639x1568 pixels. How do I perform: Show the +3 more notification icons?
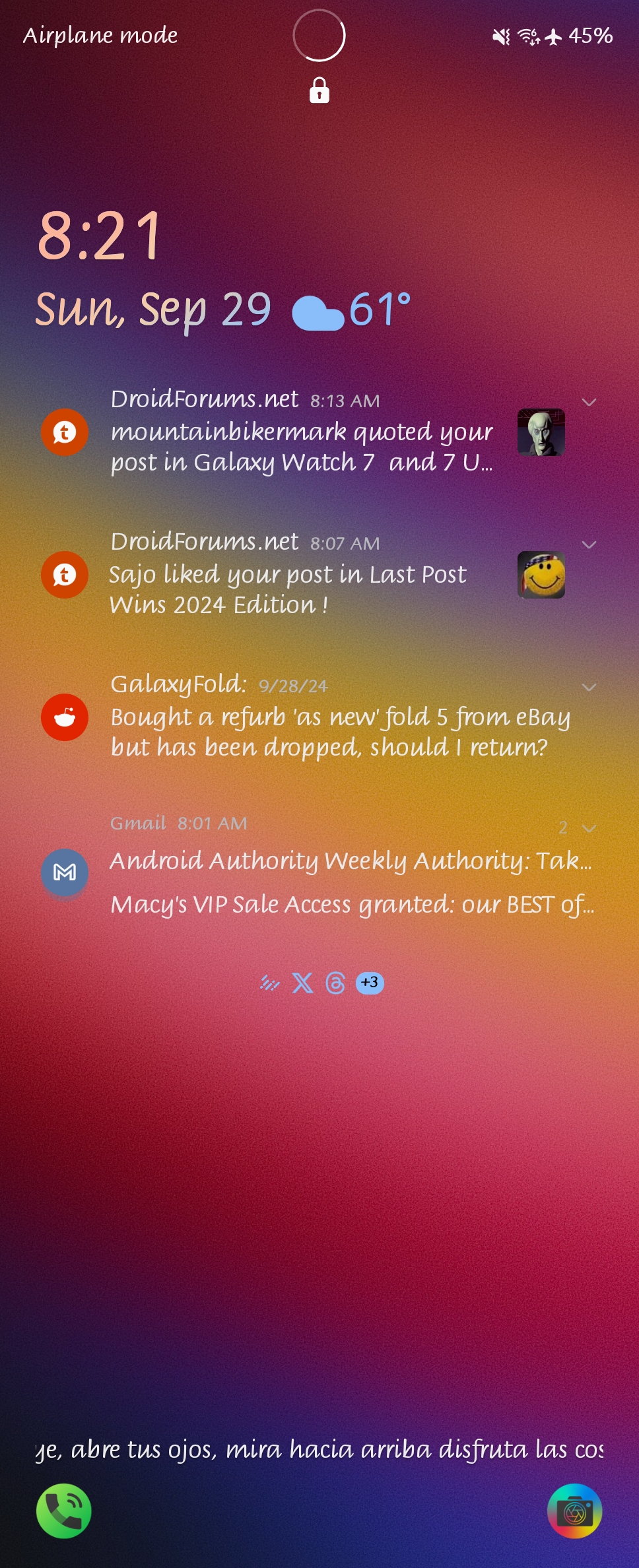pos(370,983)
